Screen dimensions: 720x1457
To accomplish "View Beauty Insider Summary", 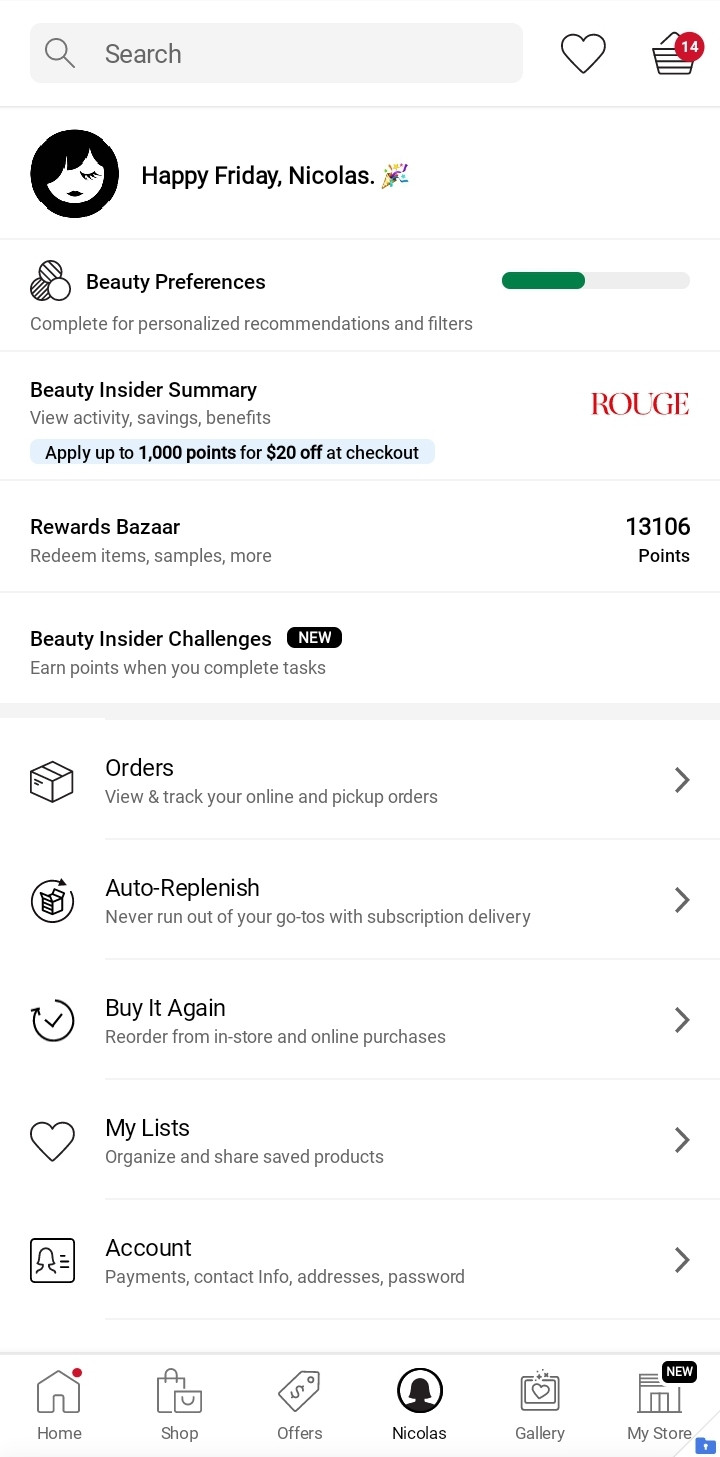I will [143, 390].
